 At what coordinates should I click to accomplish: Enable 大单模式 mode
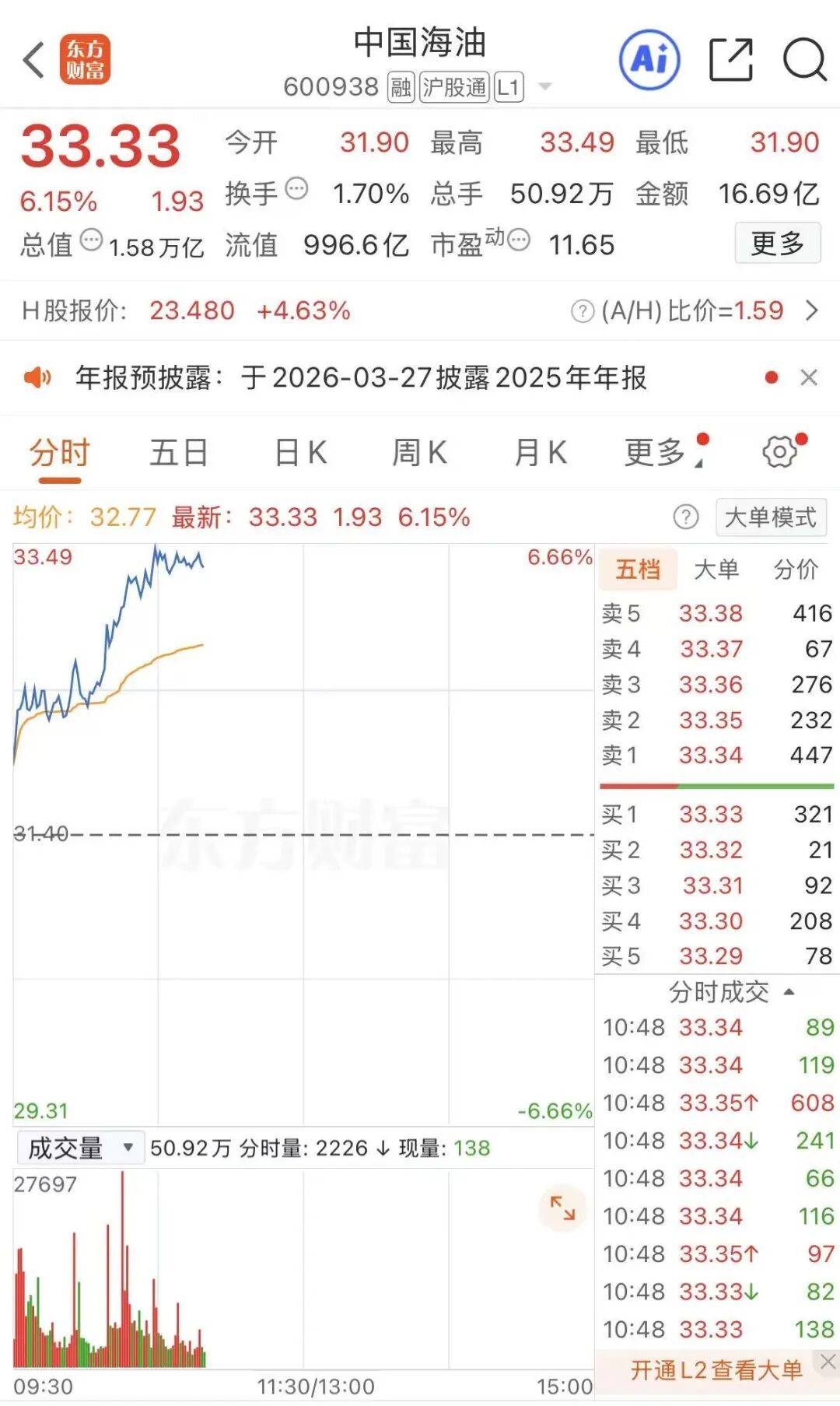(770, 516)
